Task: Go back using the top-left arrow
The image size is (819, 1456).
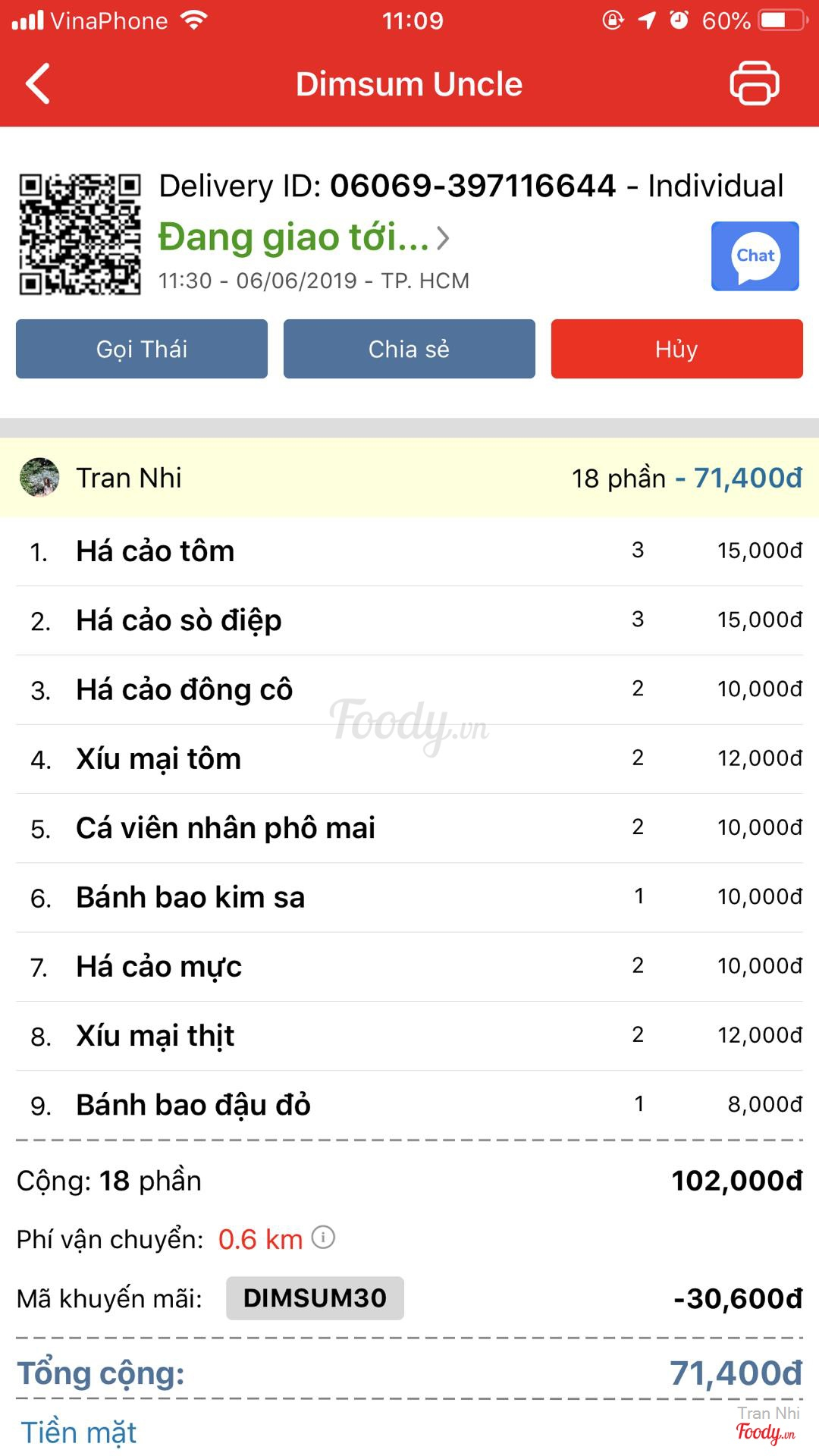Action: coord(38,83)
